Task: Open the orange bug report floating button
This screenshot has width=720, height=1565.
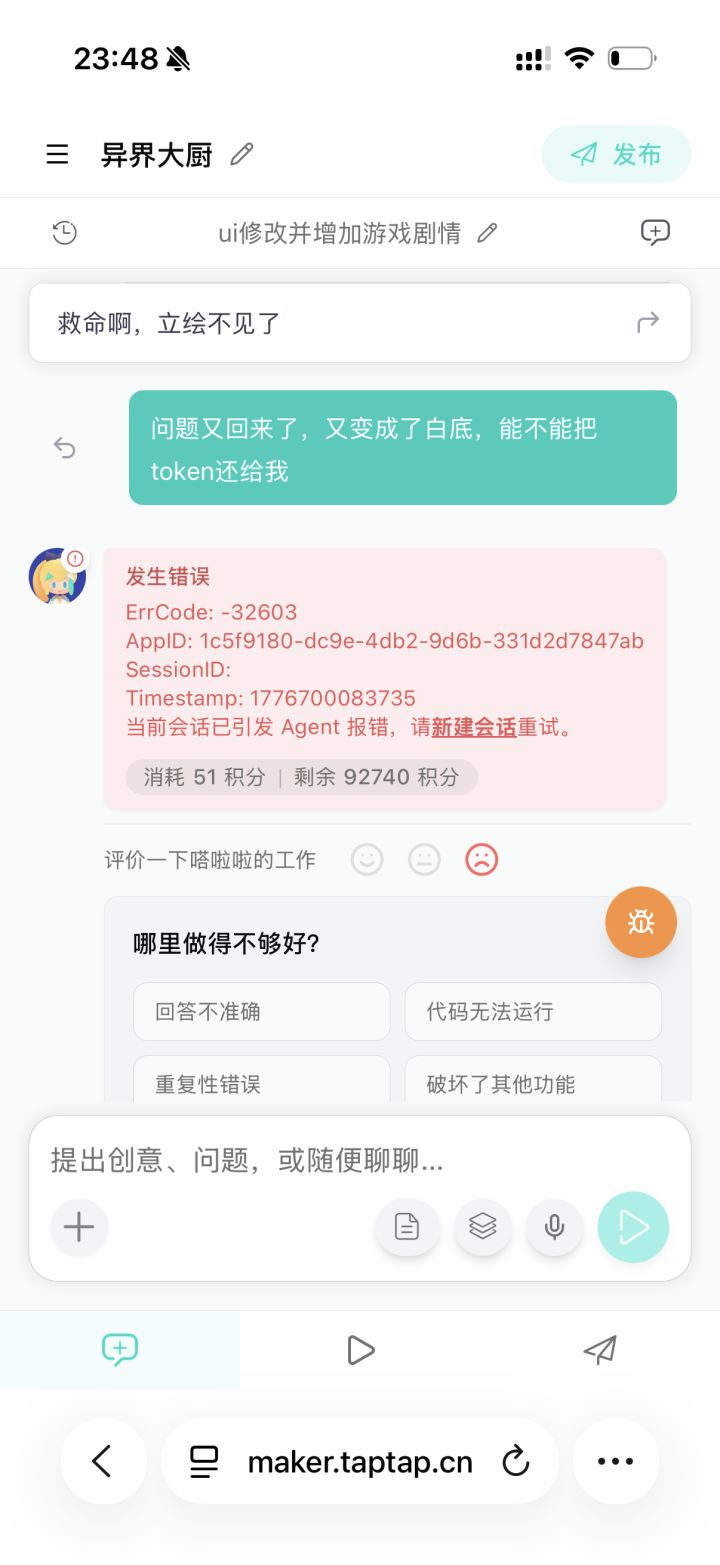Action: point(641,921)
